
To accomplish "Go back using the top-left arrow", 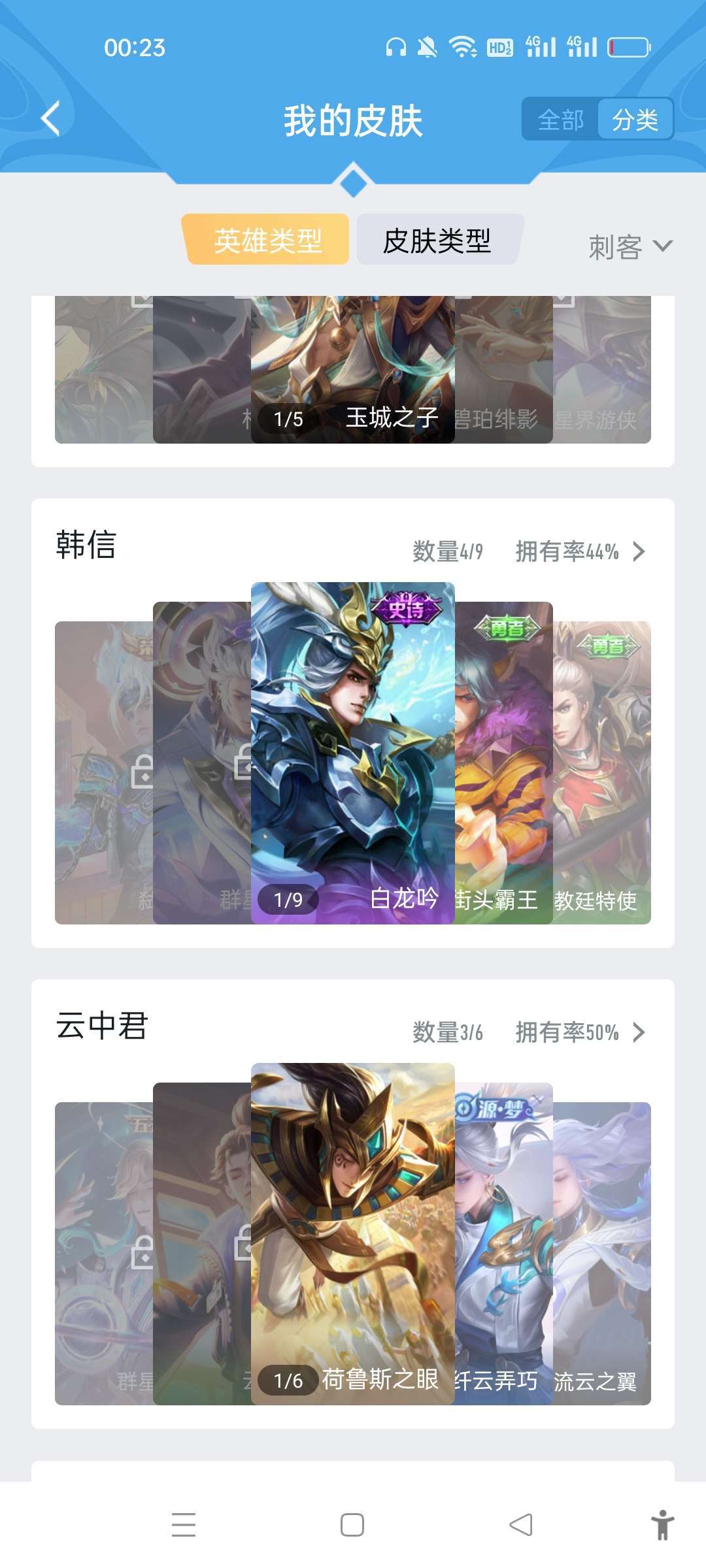I will 50,118.
